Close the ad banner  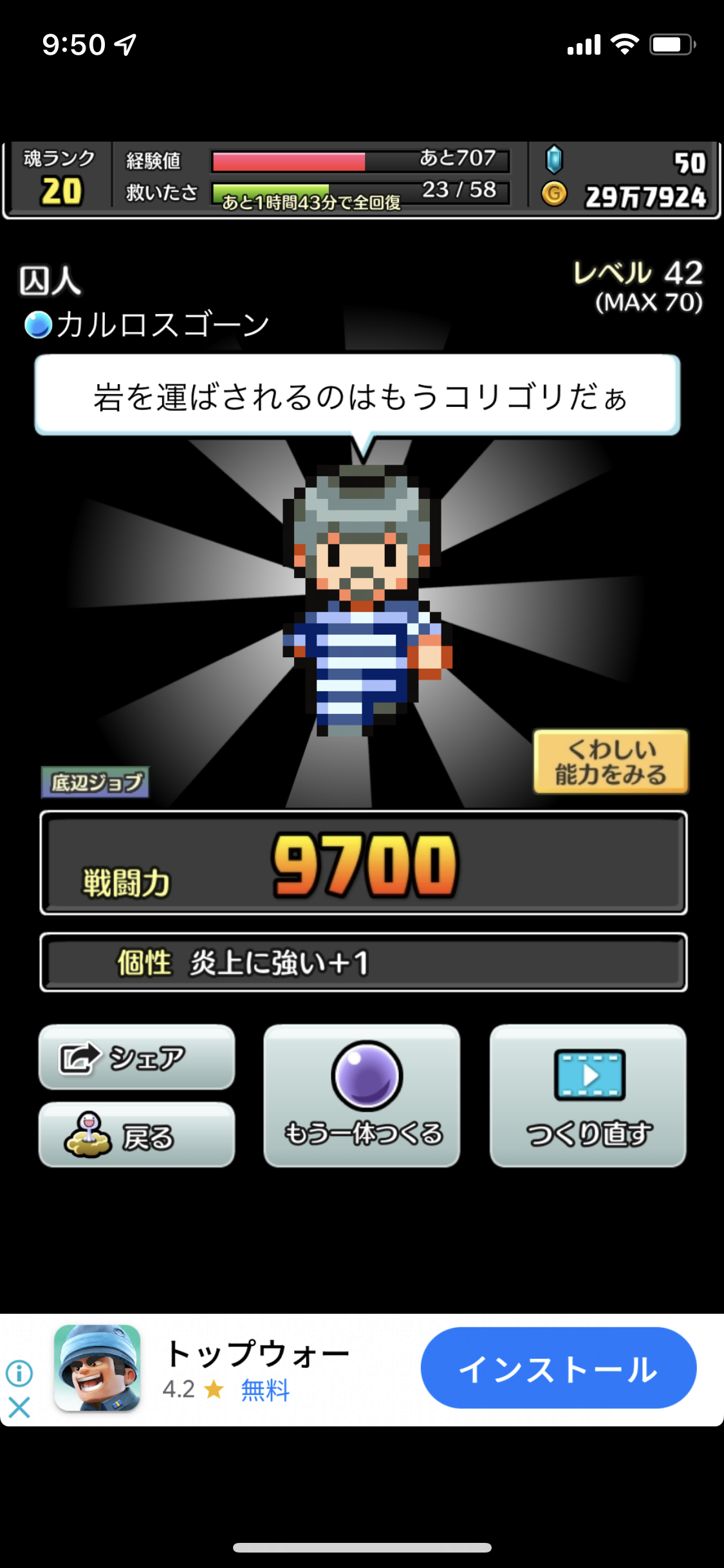[19, 1408]
